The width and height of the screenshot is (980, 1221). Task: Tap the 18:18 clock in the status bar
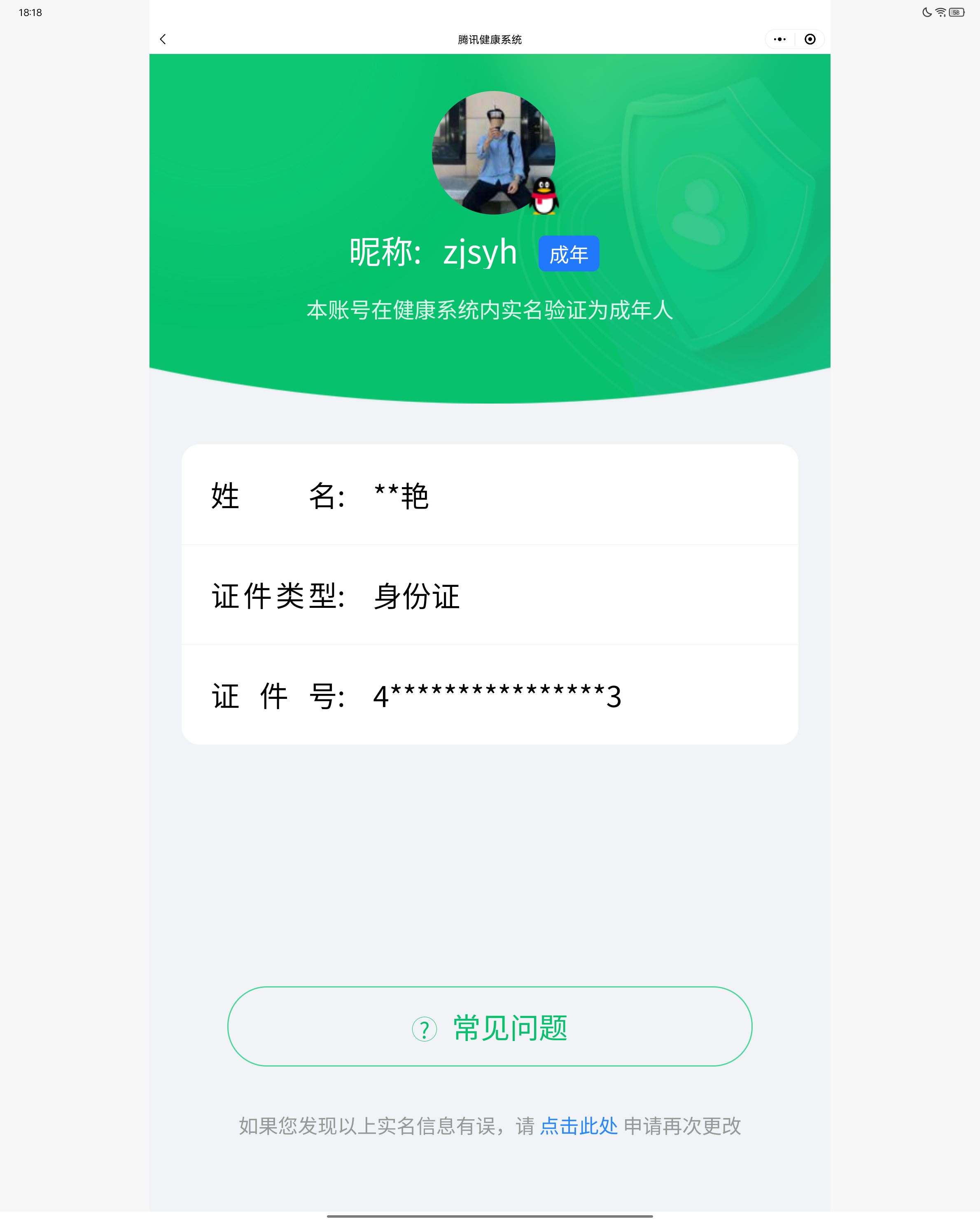pyautogui.click(x=31, y=12)
